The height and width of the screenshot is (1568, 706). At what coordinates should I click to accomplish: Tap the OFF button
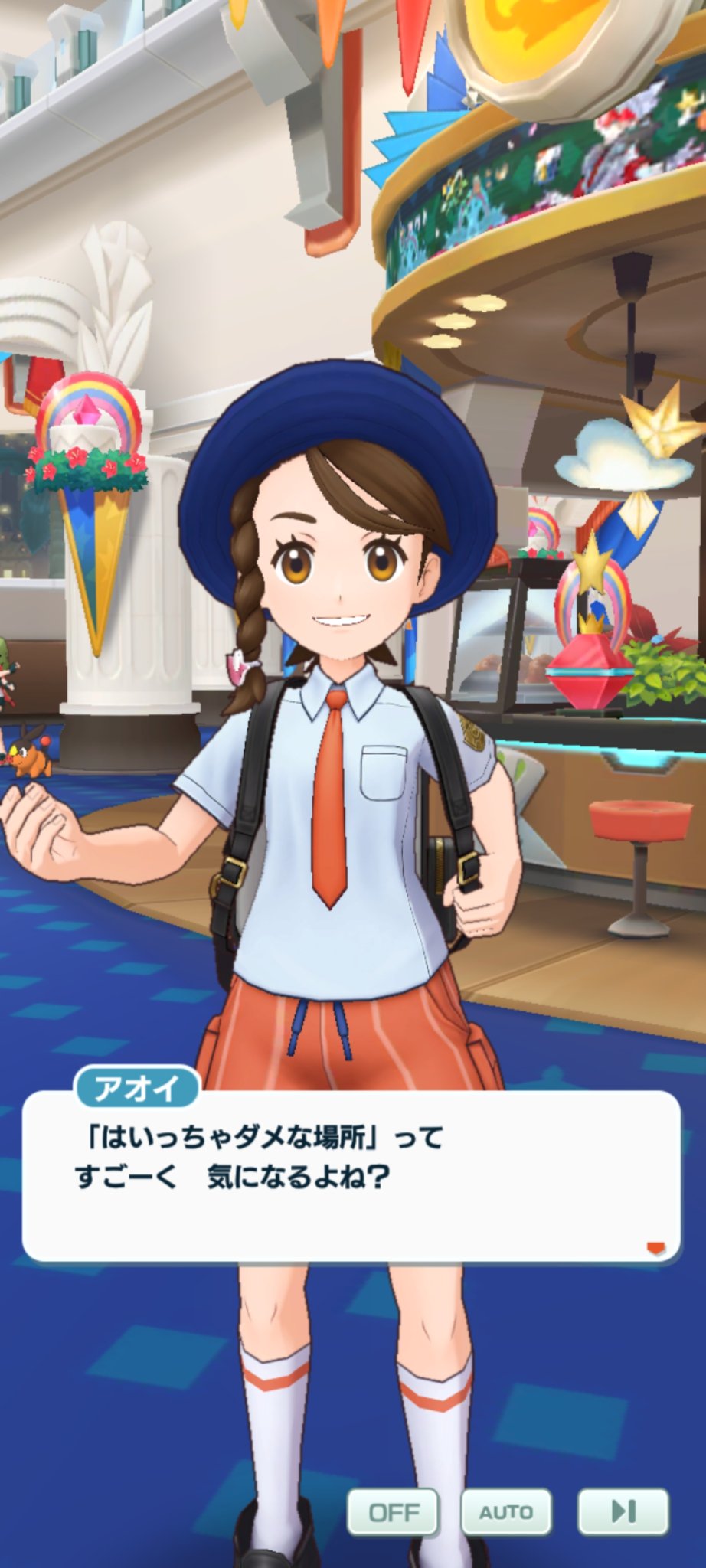[393, 1512]
